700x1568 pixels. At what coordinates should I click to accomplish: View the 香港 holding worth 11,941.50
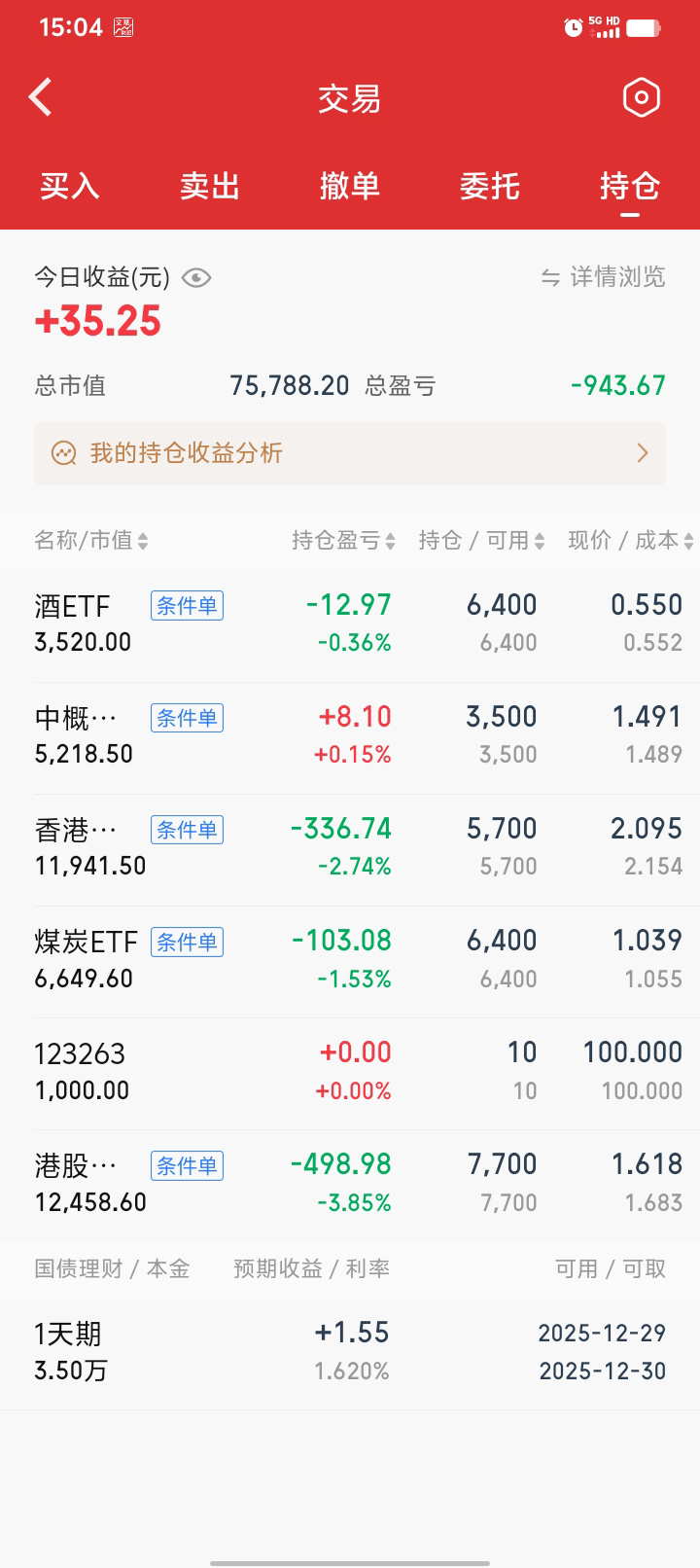point(350,847)
